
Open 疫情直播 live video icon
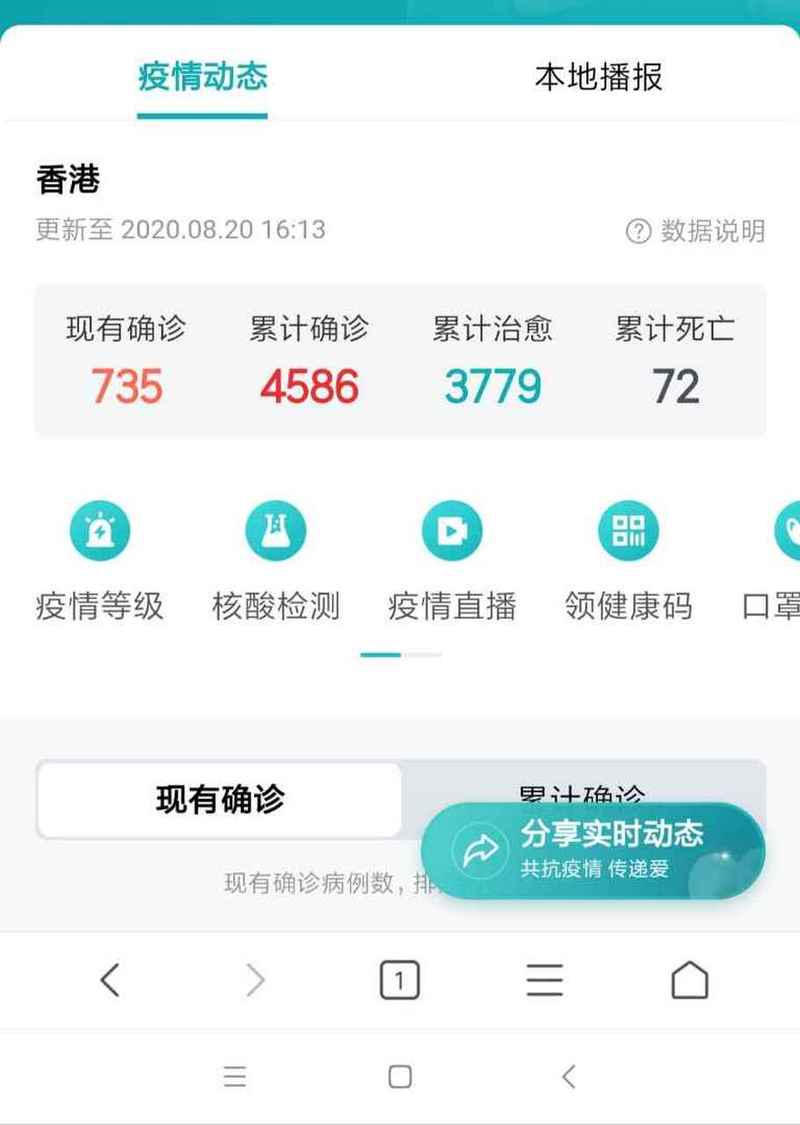tap(450, 530)
